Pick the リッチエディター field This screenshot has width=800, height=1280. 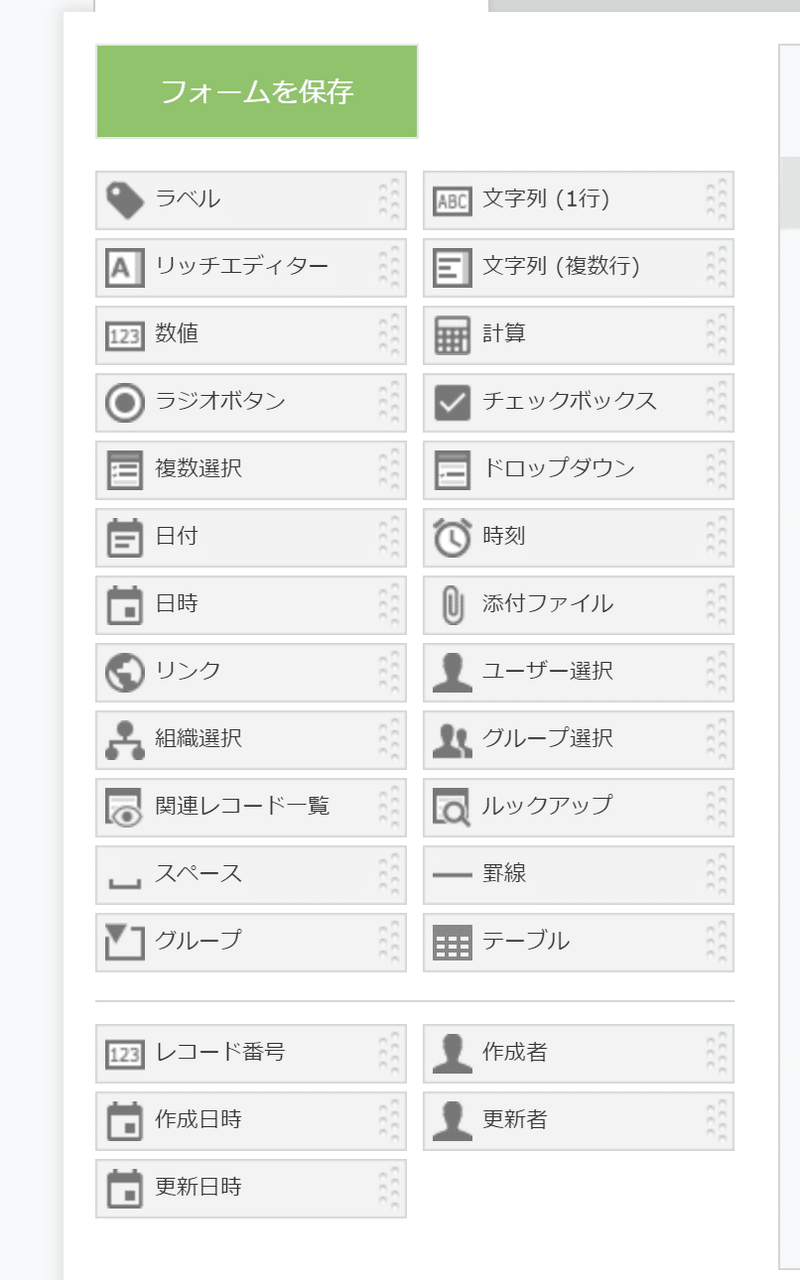coord(251,268)
